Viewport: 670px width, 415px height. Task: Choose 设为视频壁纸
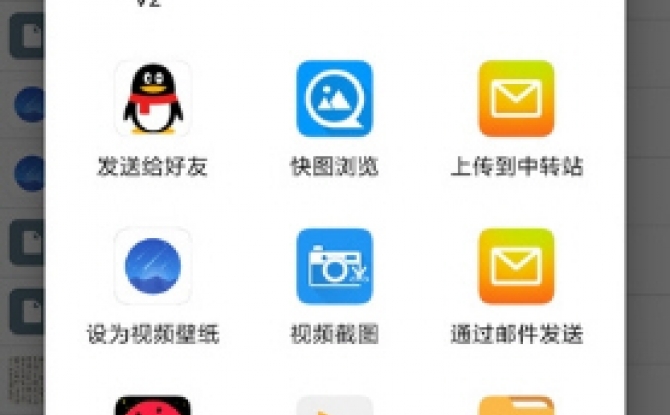click(x=153, y=267)
